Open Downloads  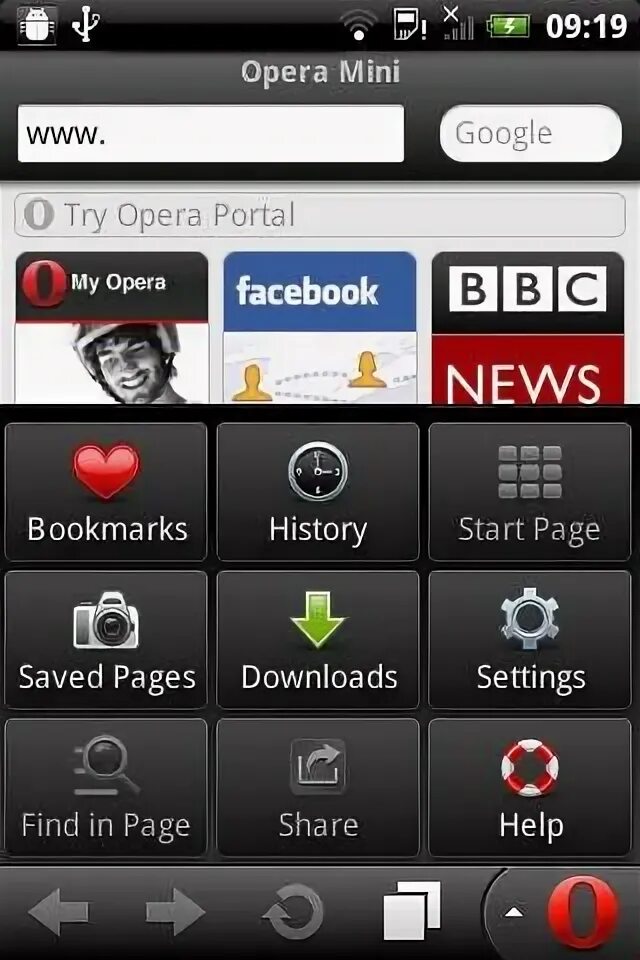tap(318, 640)
